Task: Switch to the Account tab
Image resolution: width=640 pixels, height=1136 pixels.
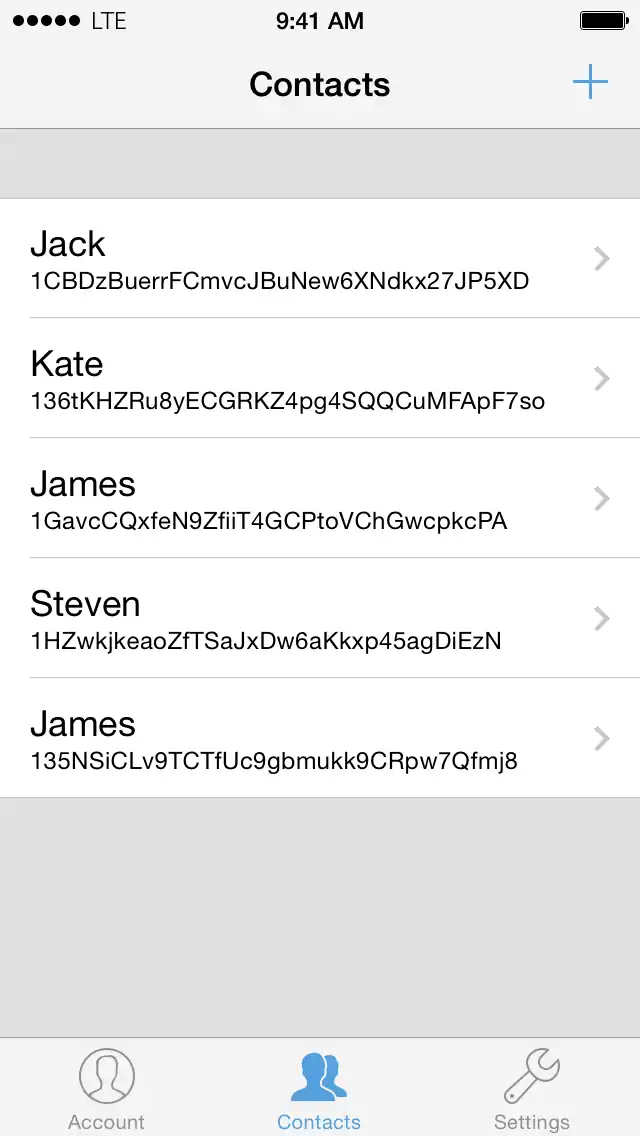Action: coord(106,1088)
